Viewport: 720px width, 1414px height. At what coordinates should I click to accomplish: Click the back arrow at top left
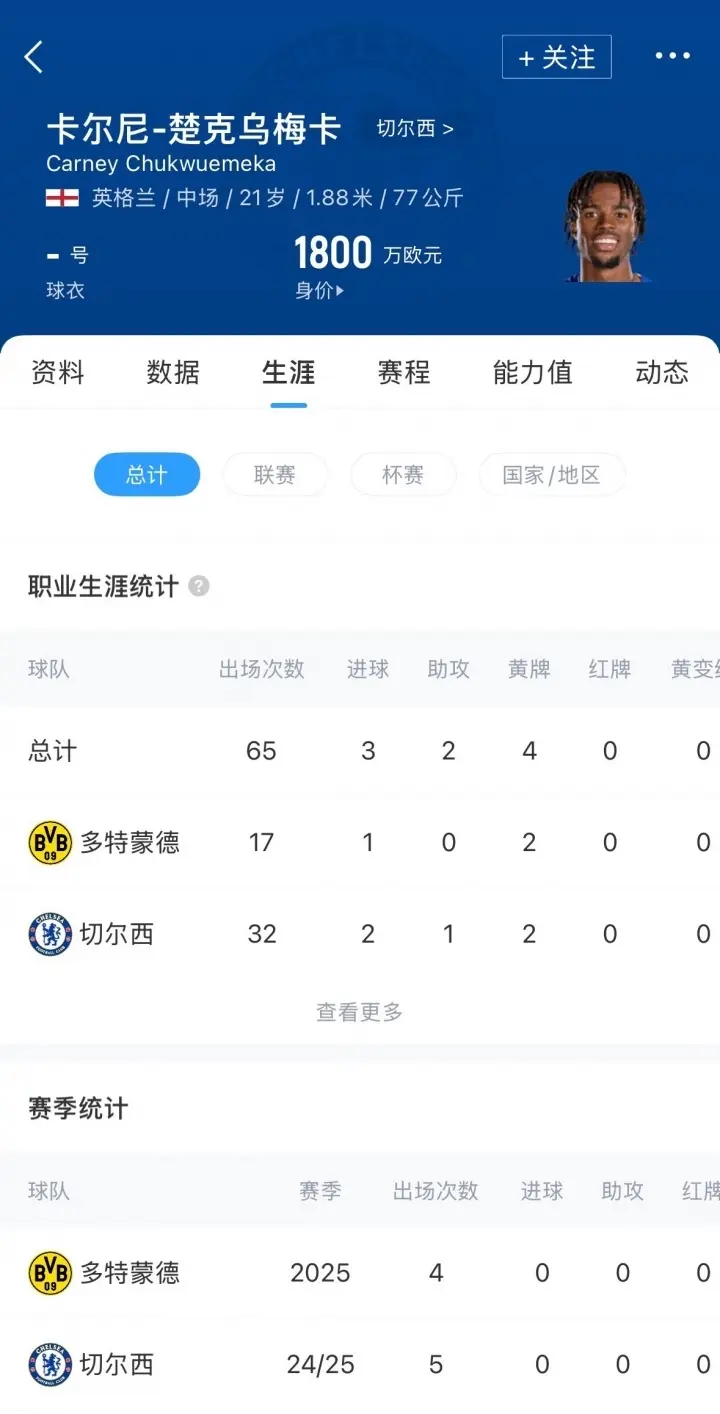34,57
